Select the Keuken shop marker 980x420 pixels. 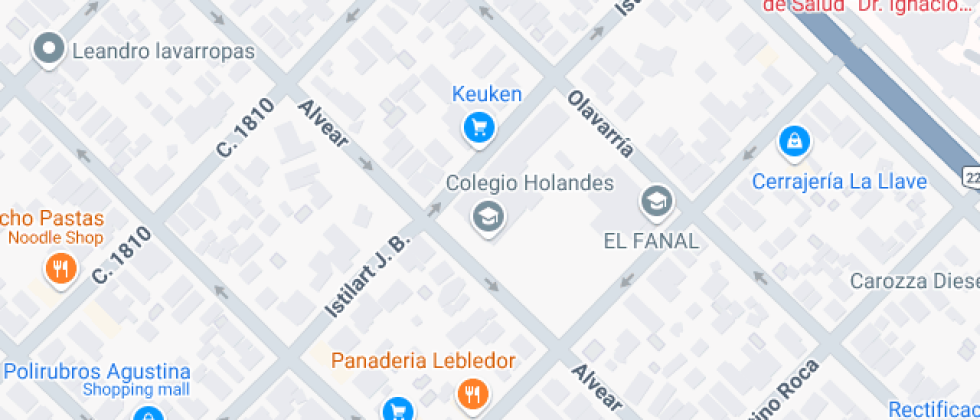pyautogui.click(x=480, y=127)
